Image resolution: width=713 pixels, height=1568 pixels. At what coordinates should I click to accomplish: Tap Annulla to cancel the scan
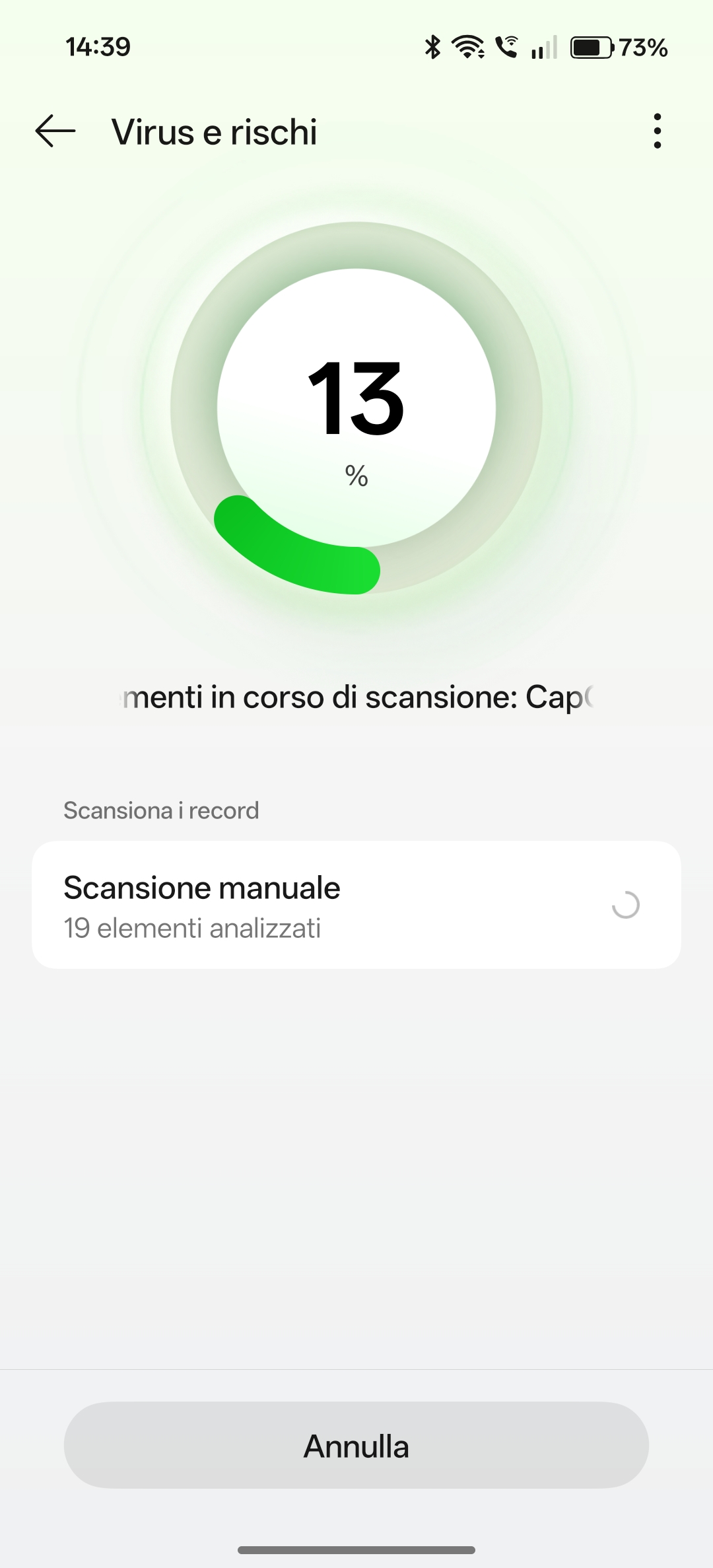coord(356,1446)
